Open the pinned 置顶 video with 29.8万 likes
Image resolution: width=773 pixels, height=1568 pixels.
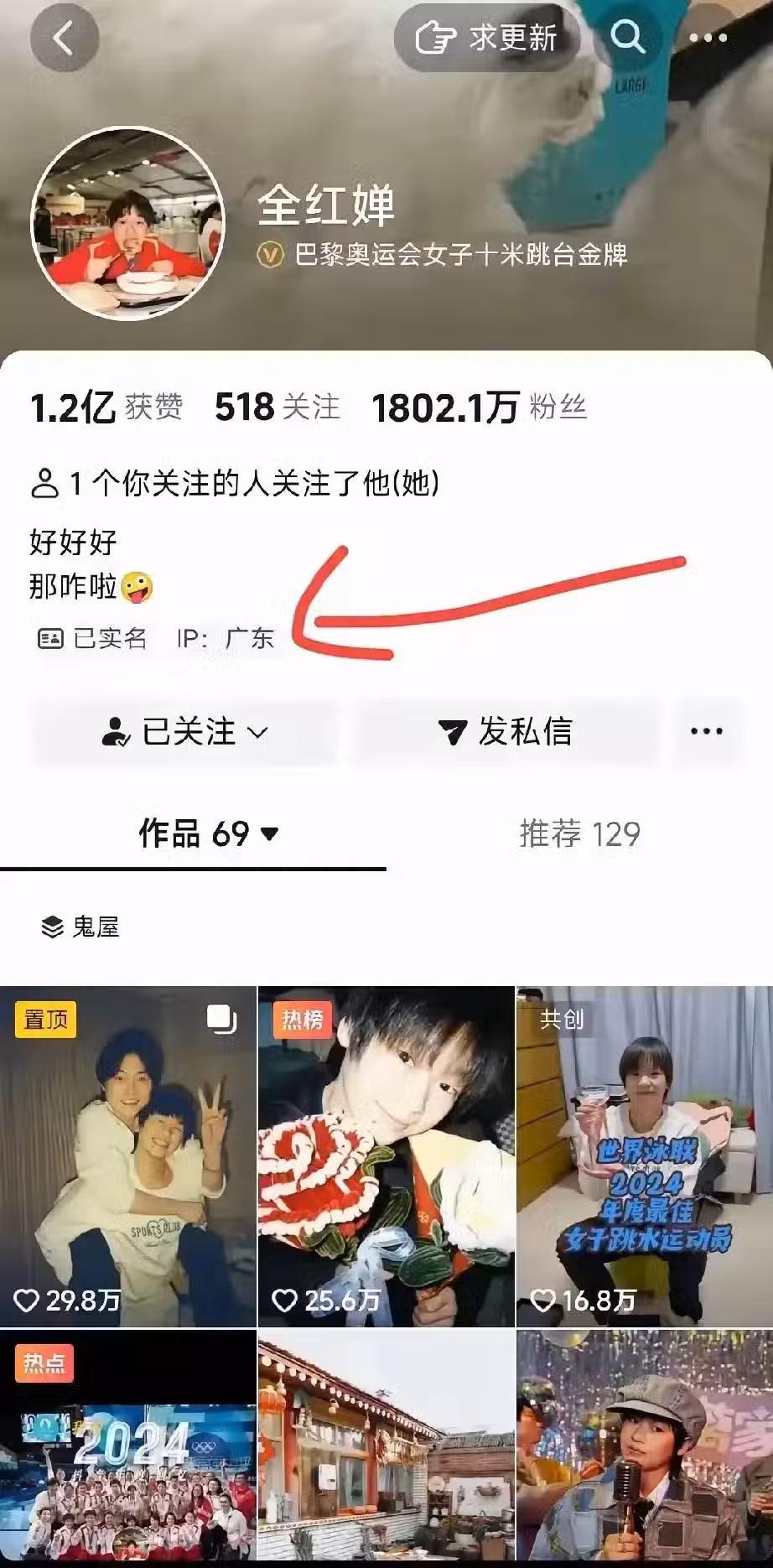click(x=127, y=1157)
